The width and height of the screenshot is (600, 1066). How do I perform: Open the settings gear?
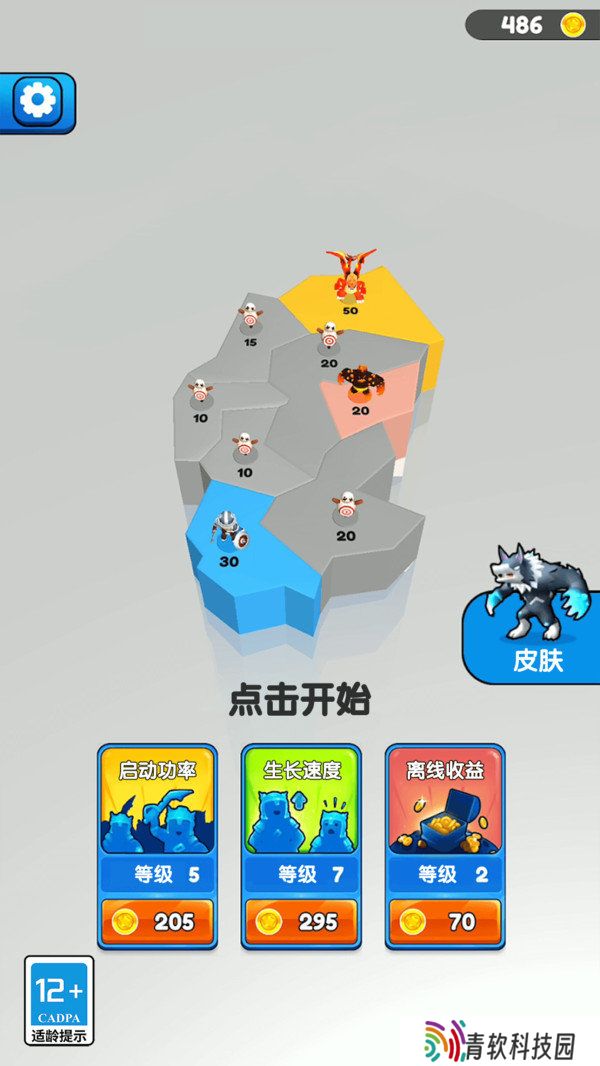(37, 103)
